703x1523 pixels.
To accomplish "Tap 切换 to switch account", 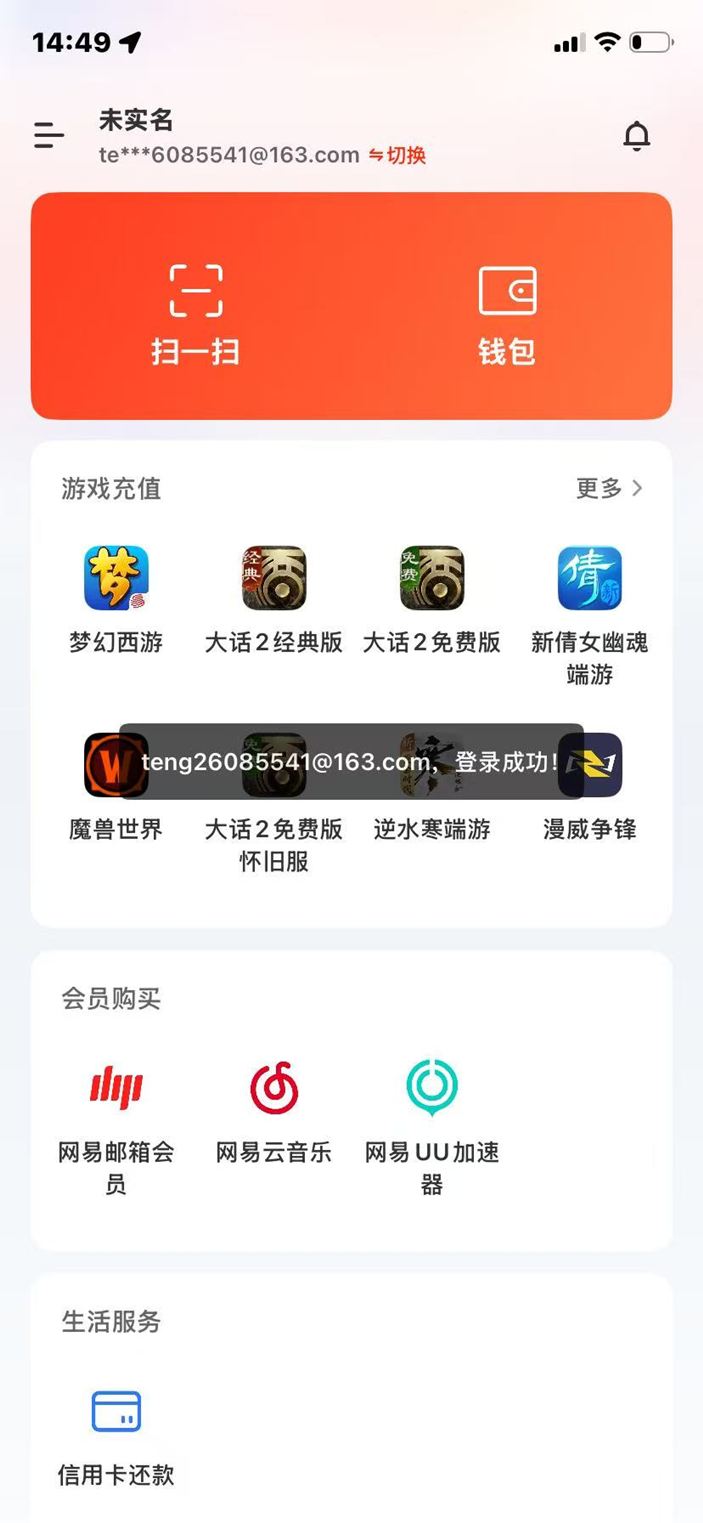I will point(397,155).
